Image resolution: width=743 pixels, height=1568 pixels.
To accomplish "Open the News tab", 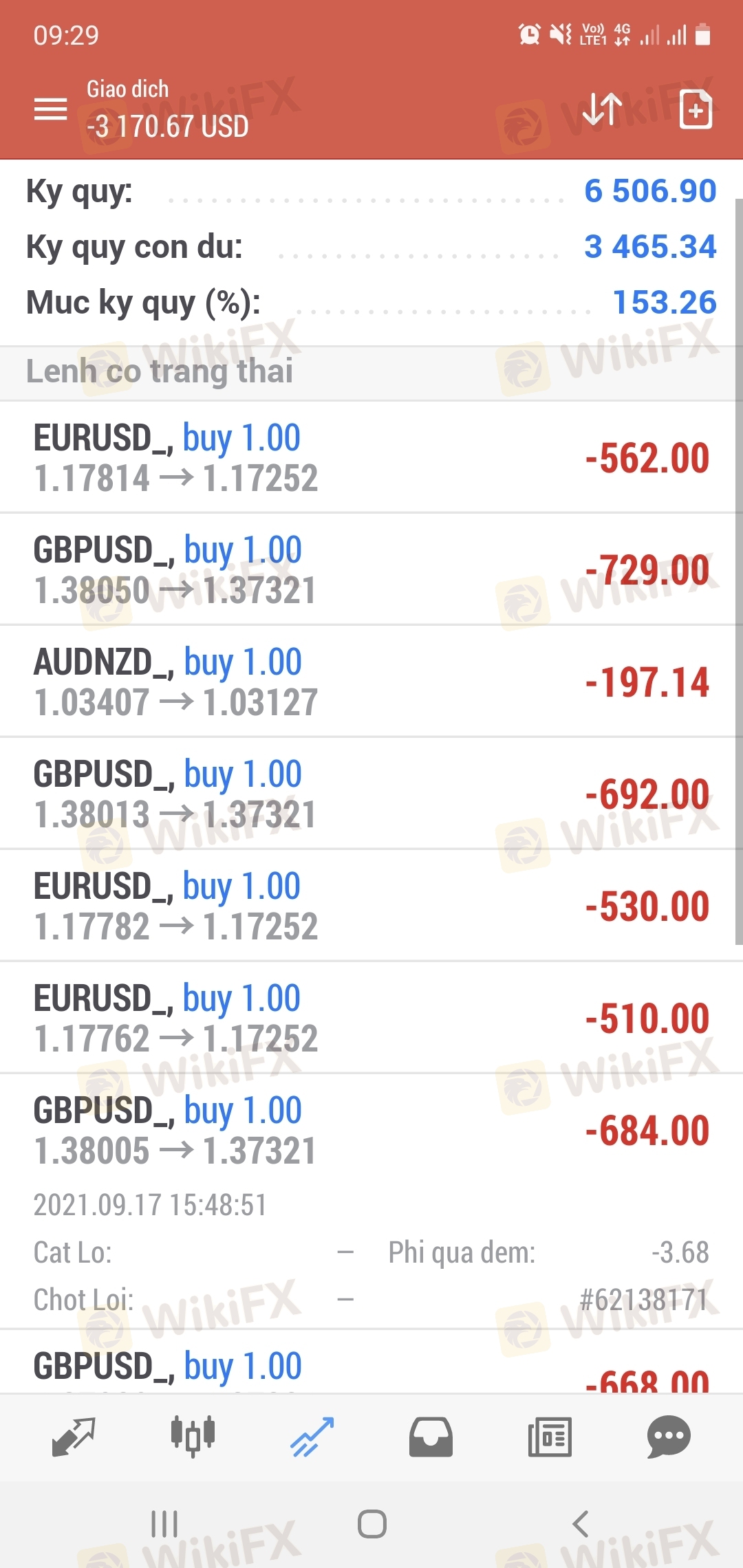I will 550,1437.
